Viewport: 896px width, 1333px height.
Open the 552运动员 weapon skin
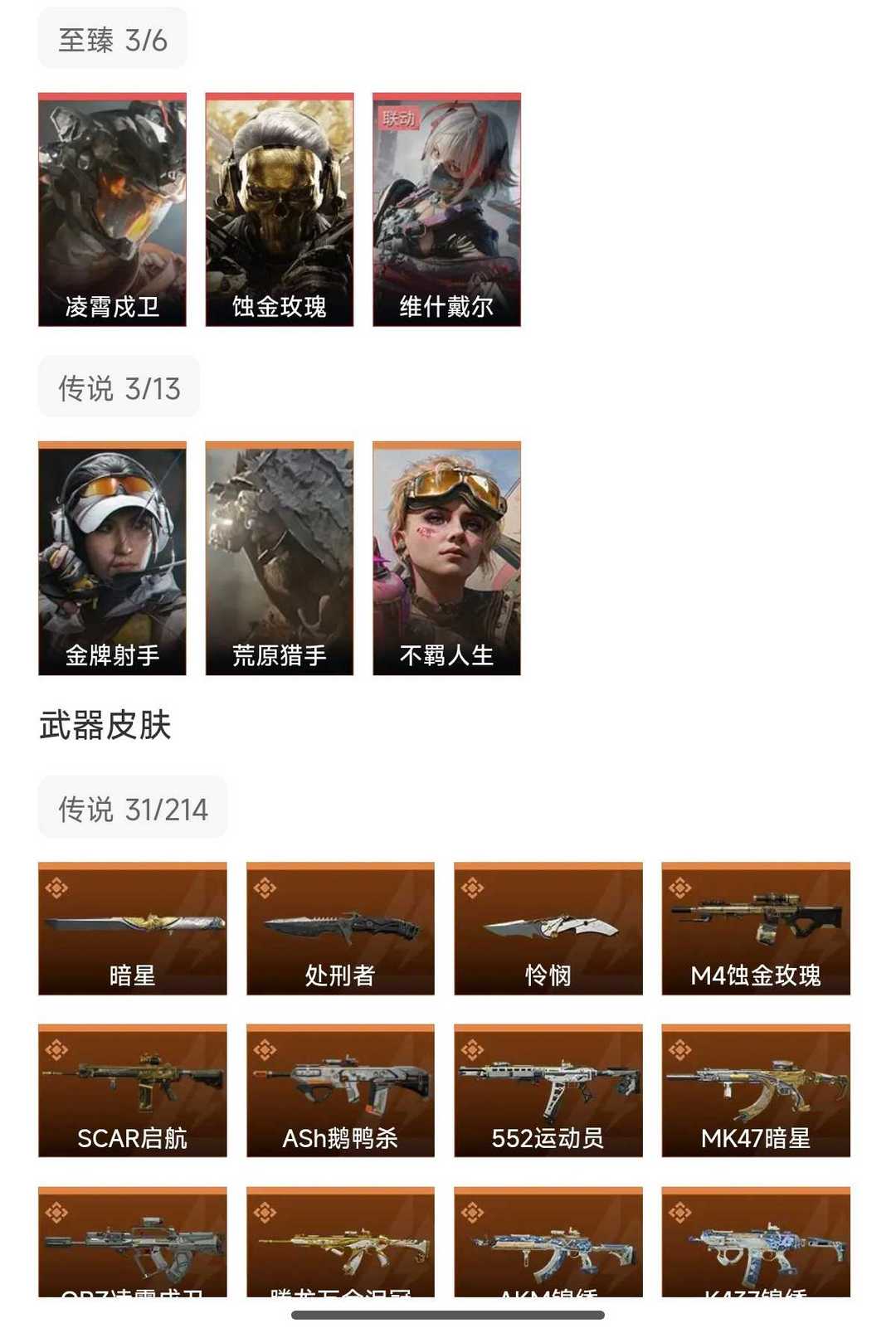pos(548,1090)
